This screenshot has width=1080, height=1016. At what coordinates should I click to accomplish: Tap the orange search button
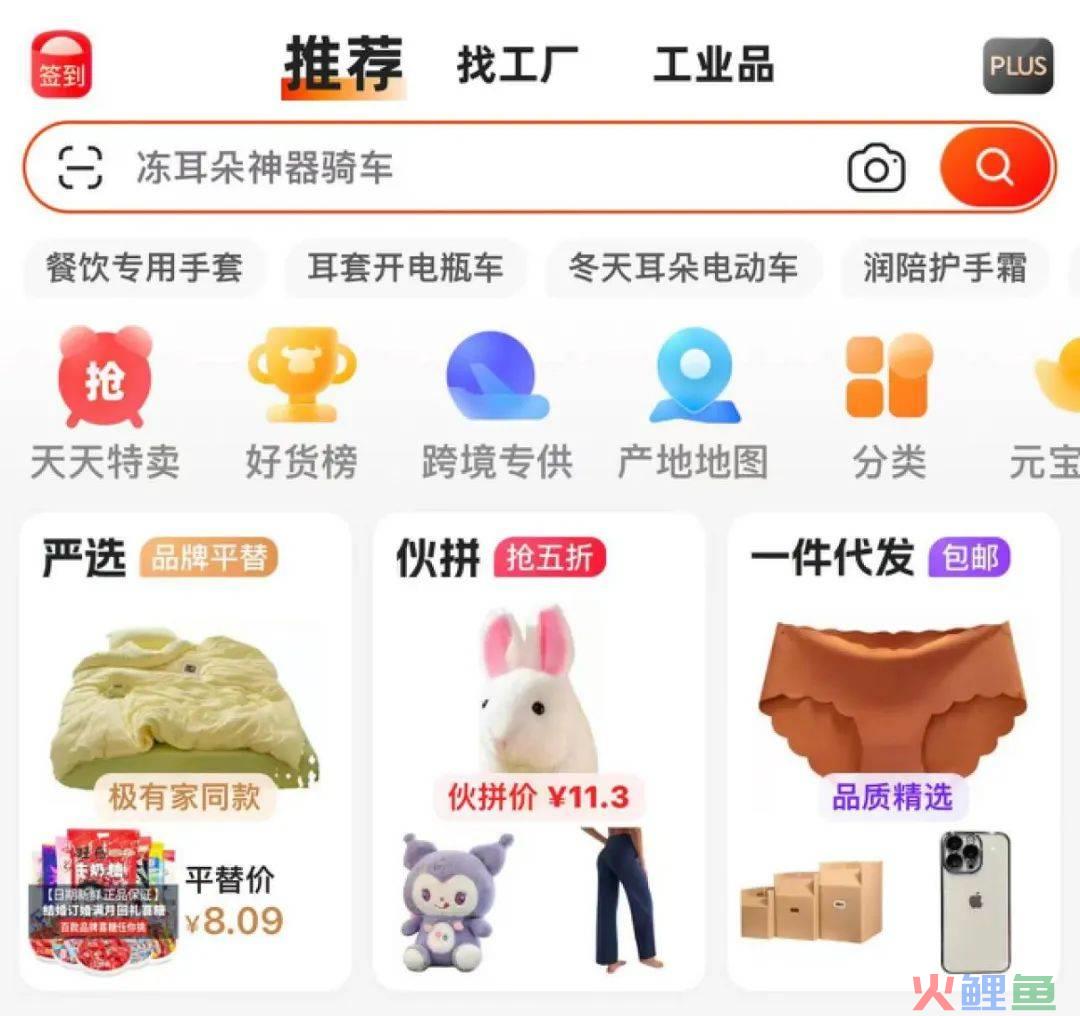(x=995, y=168)
